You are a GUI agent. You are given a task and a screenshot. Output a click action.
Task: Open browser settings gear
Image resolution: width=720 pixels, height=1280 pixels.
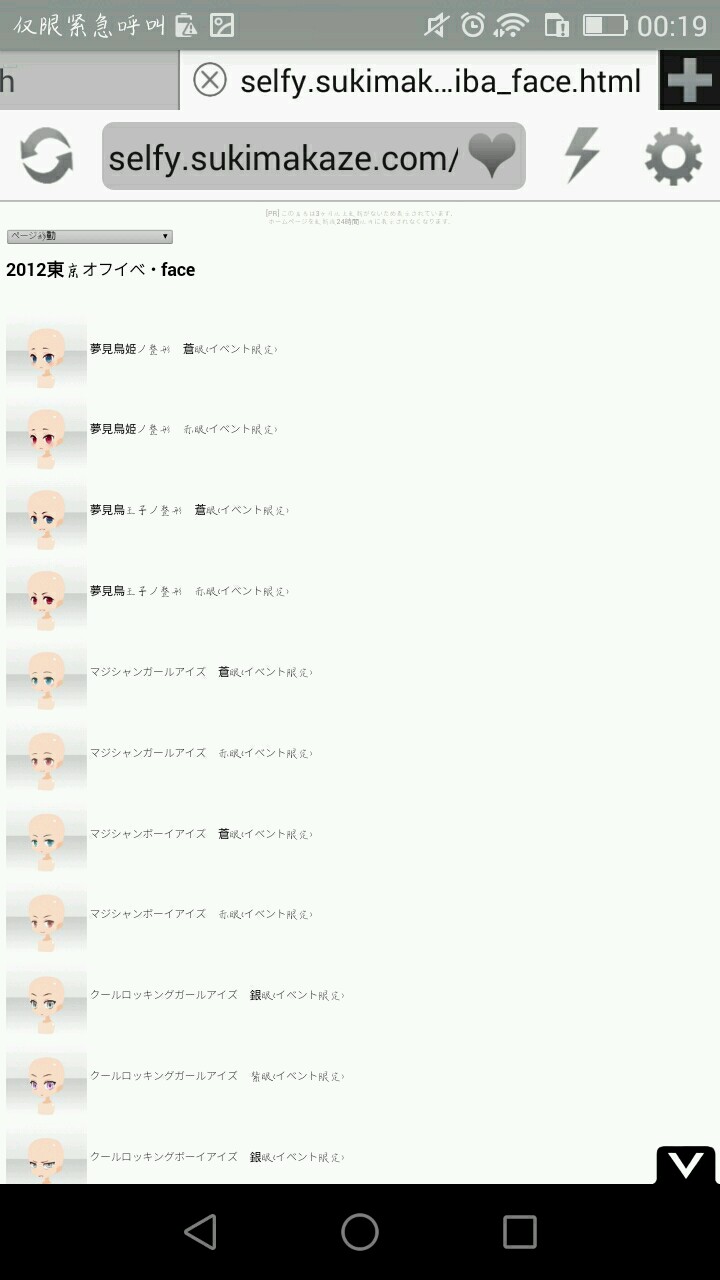point(673,156)
